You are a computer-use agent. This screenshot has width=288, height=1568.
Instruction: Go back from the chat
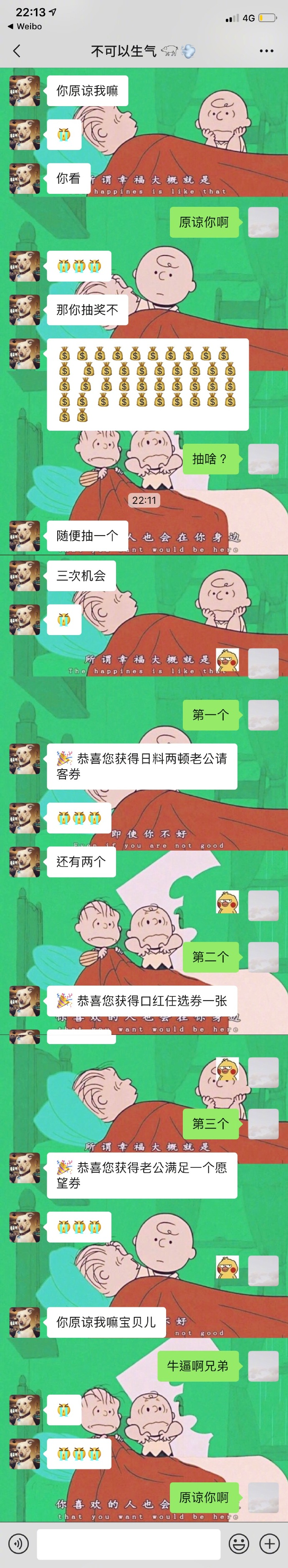pyautogui.click(x=16, y=51)
